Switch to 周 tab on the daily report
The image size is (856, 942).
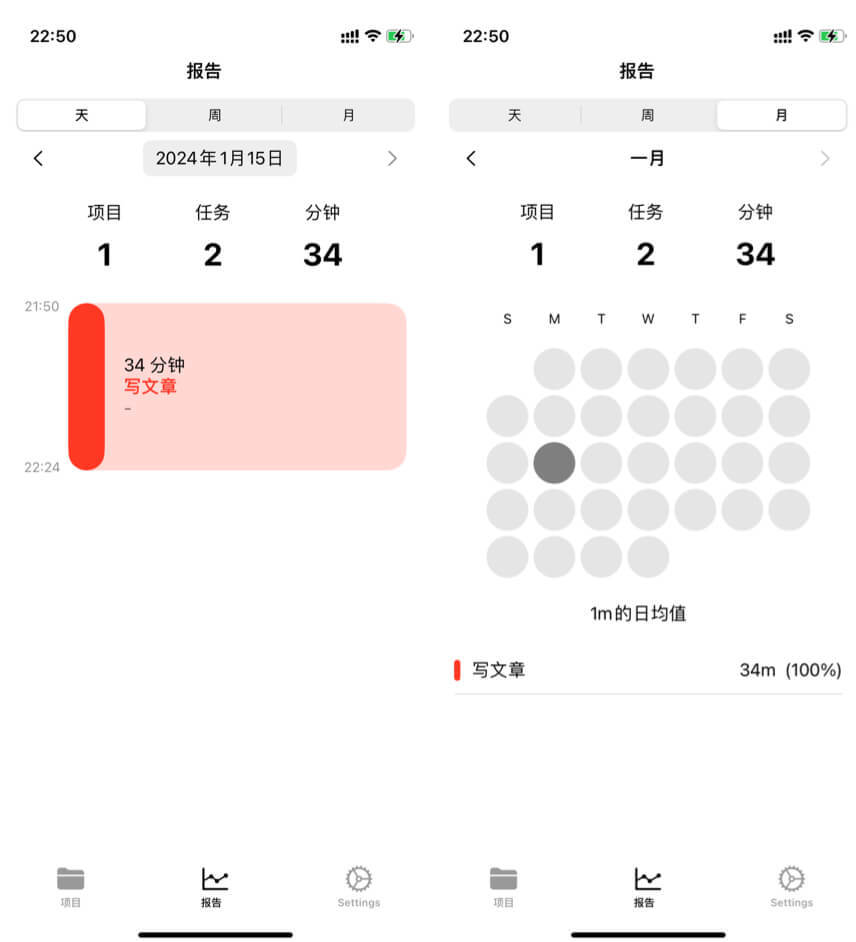click(x=214, y=115)
